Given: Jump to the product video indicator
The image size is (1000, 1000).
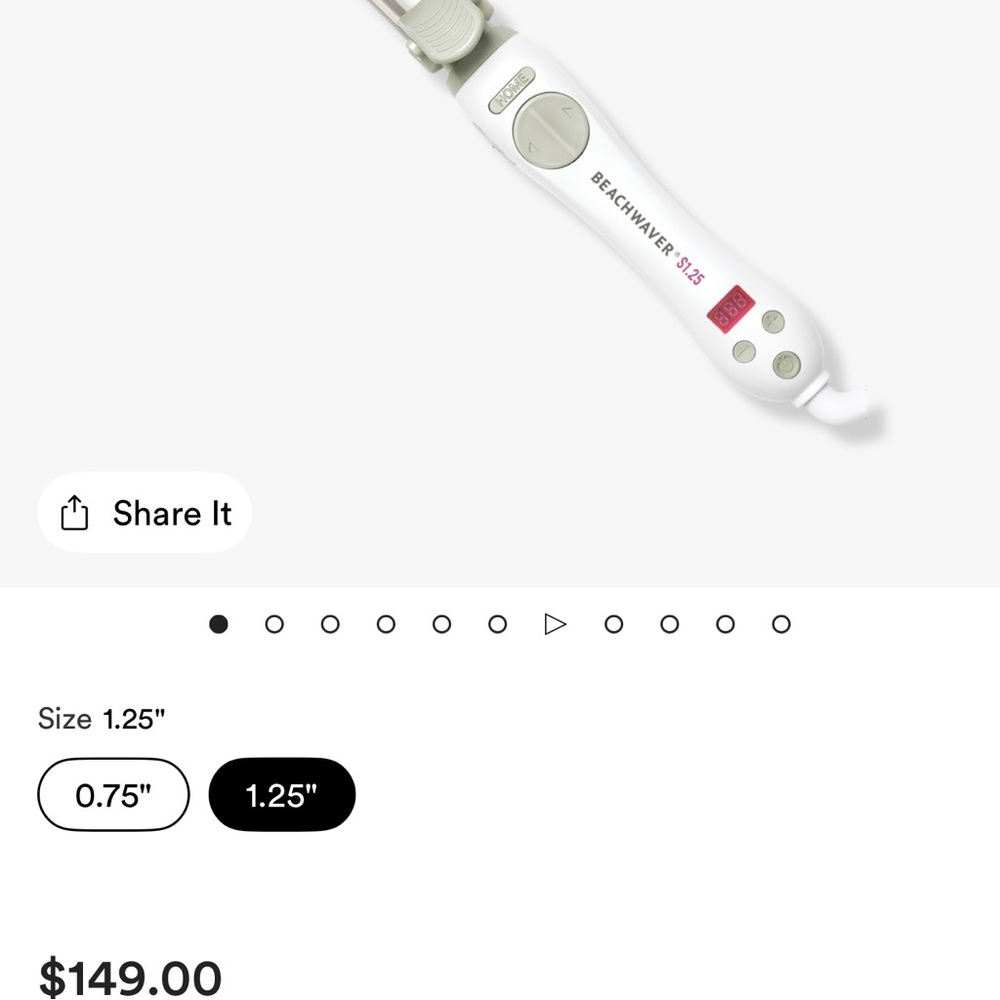Looking at the screenshot, I should pyautogui.click(x=555, y=624).
